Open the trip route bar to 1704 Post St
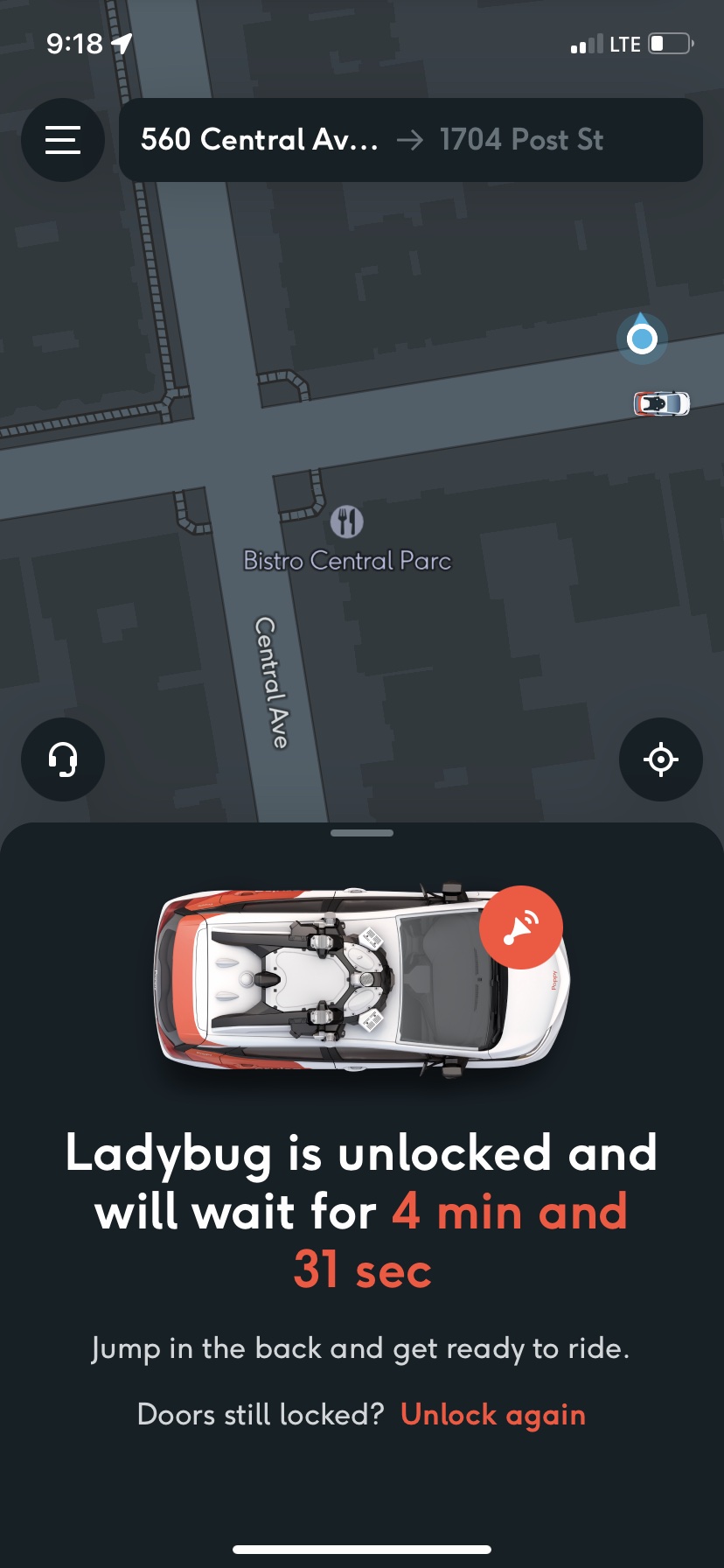 [410, 140]
